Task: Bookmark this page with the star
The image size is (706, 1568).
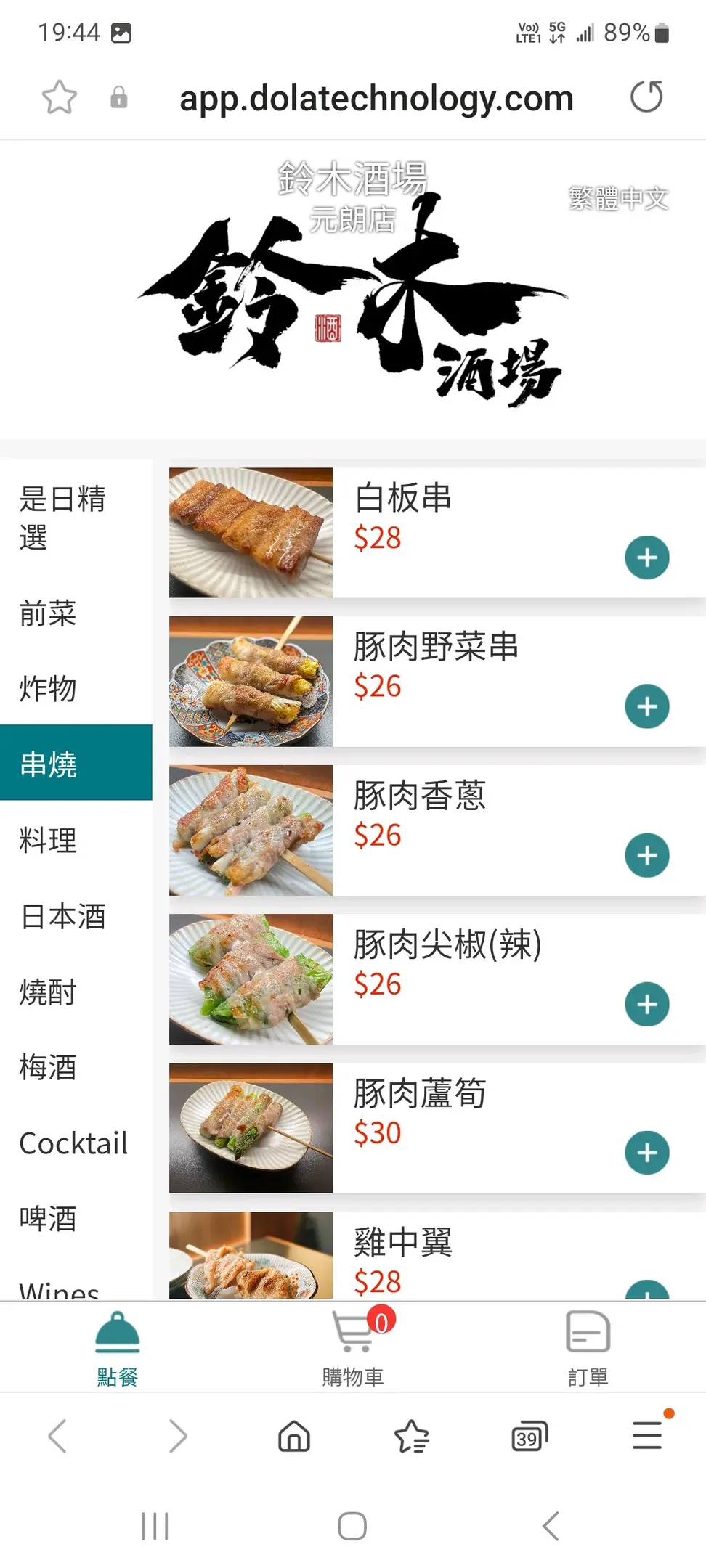Action: click(x=59, y=97)
